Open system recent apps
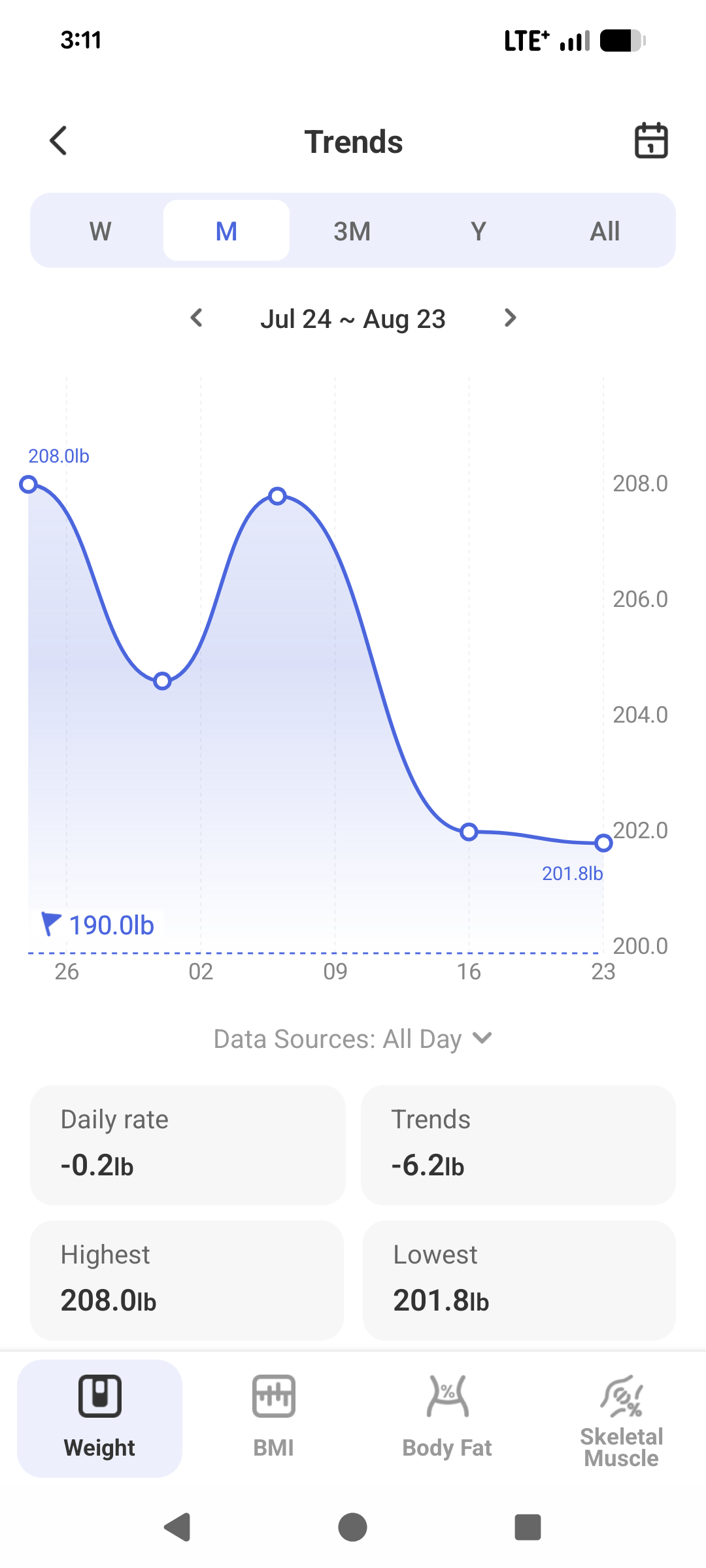Screen dimensions: 706x1568 click(528, 1527)
